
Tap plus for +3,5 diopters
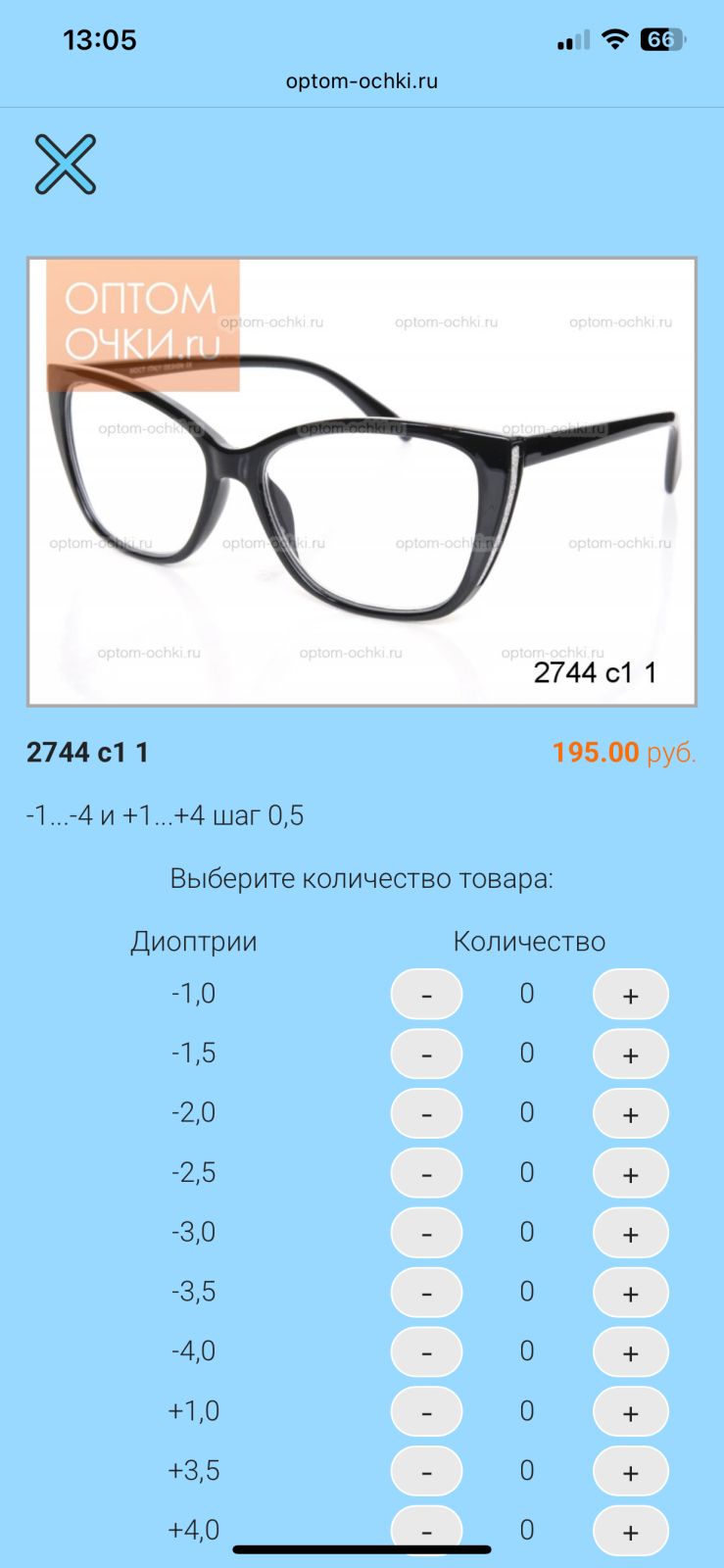(x=630, y=1472)
